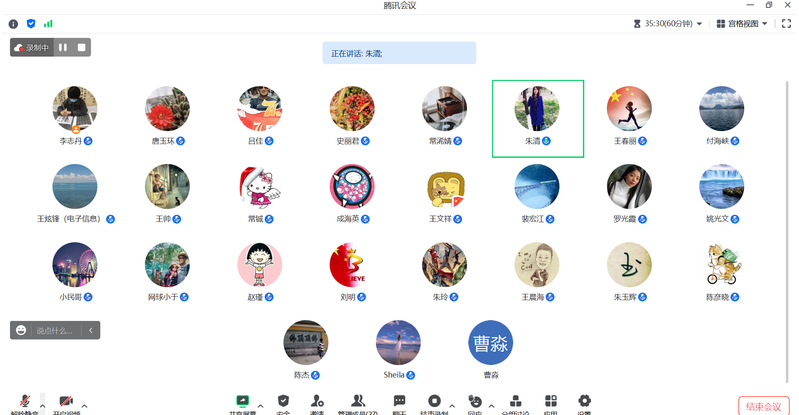Pause the recording
This screenshot has height=415, width=799.
(x=62, y=47)
